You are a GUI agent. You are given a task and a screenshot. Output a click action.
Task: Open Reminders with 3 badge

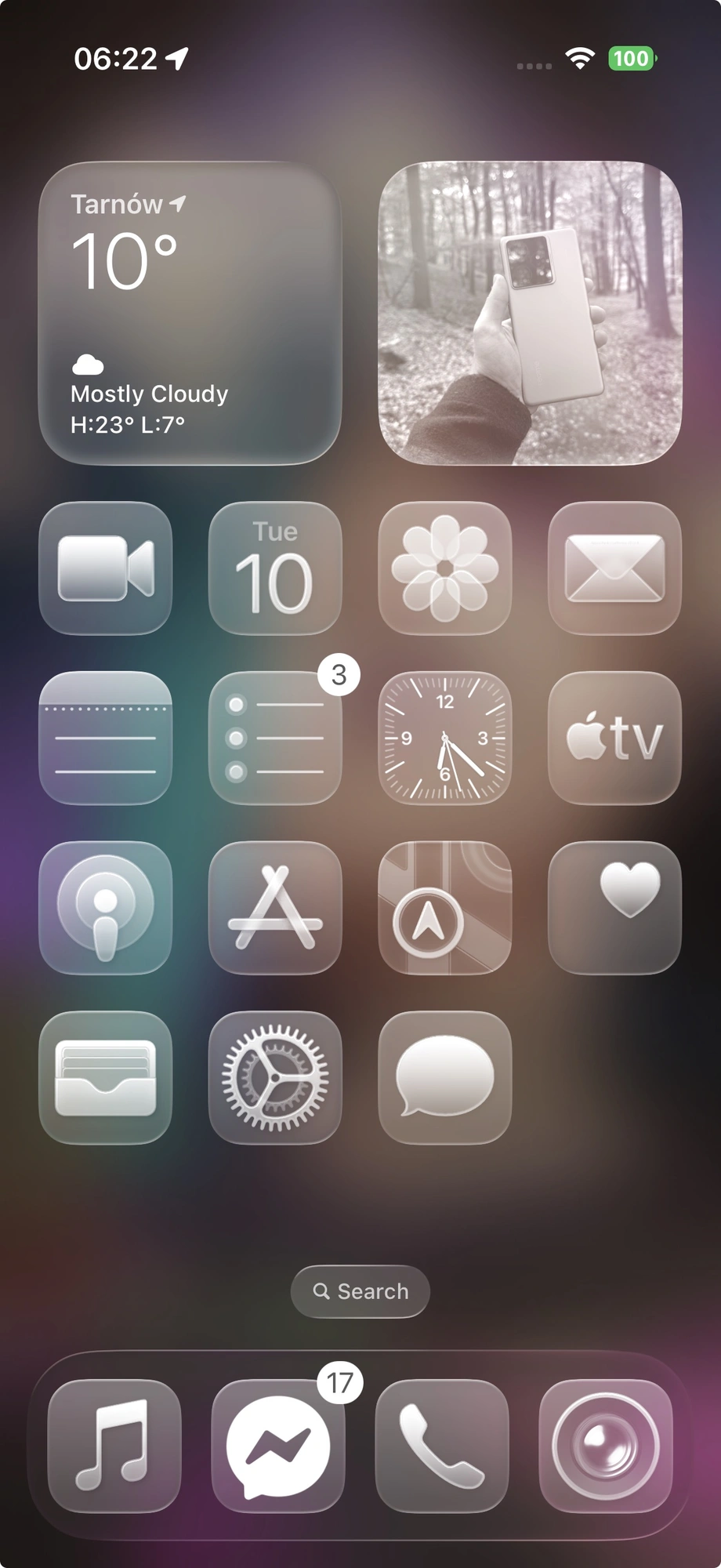coord(275,738)
